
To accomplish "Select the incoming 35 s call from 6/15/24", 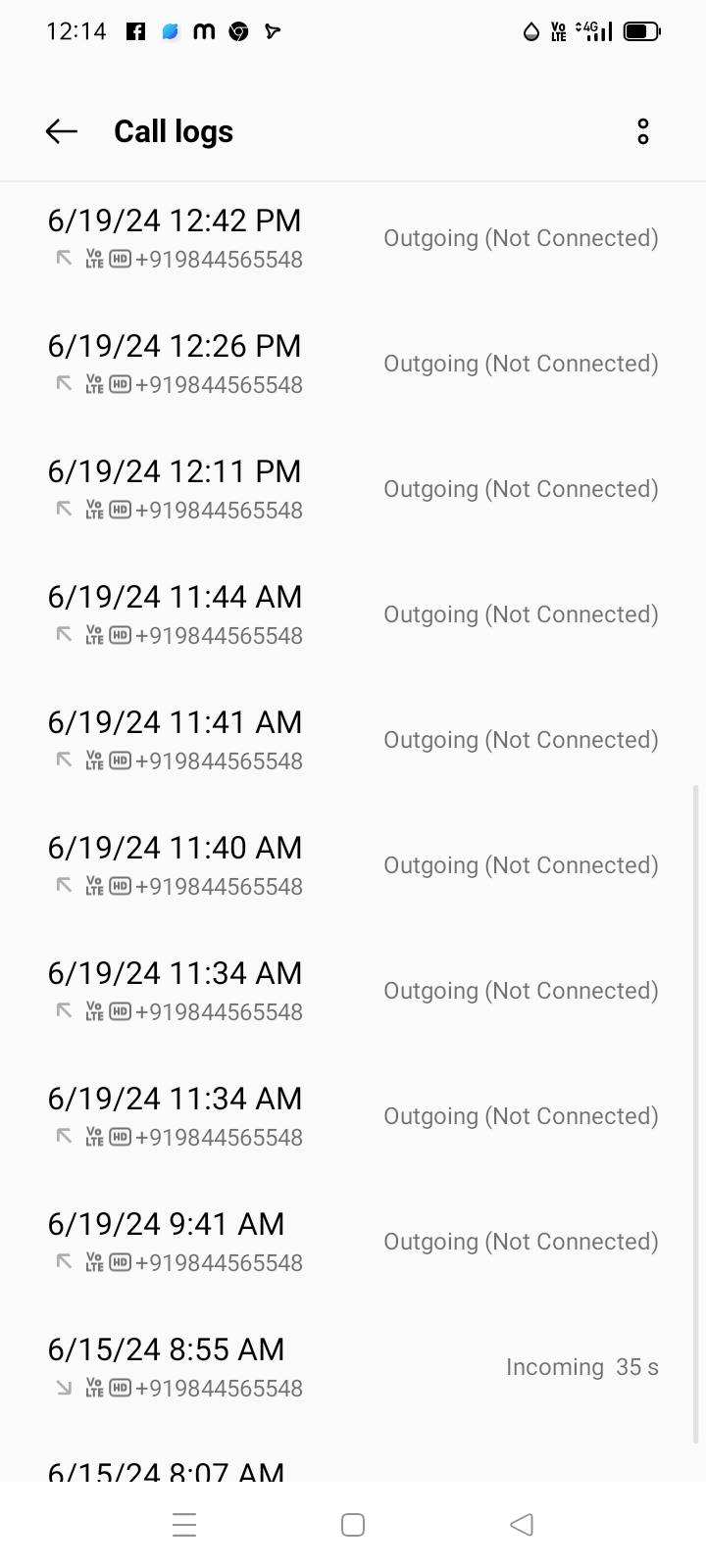I will [x=353, y=1367].
